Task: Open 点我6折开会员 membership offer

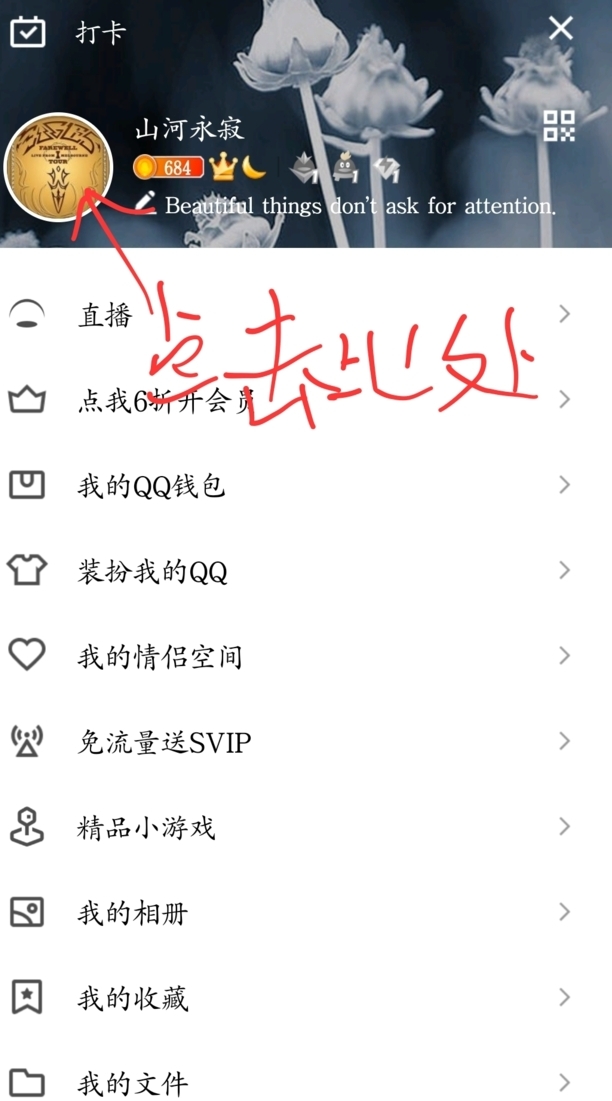Action: click(x=290, y=400)
